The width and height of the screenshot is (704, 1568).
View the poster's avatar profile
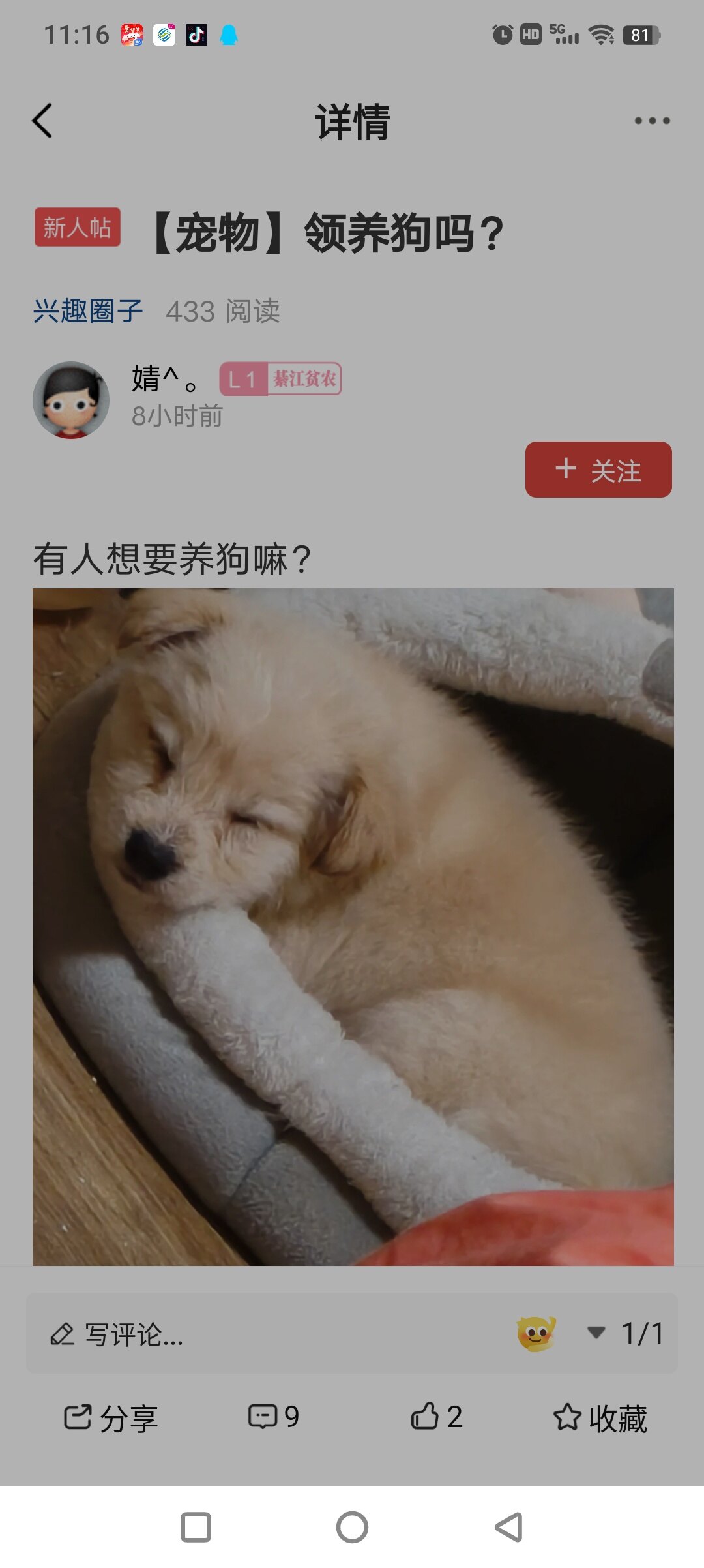tap(71, 400)
